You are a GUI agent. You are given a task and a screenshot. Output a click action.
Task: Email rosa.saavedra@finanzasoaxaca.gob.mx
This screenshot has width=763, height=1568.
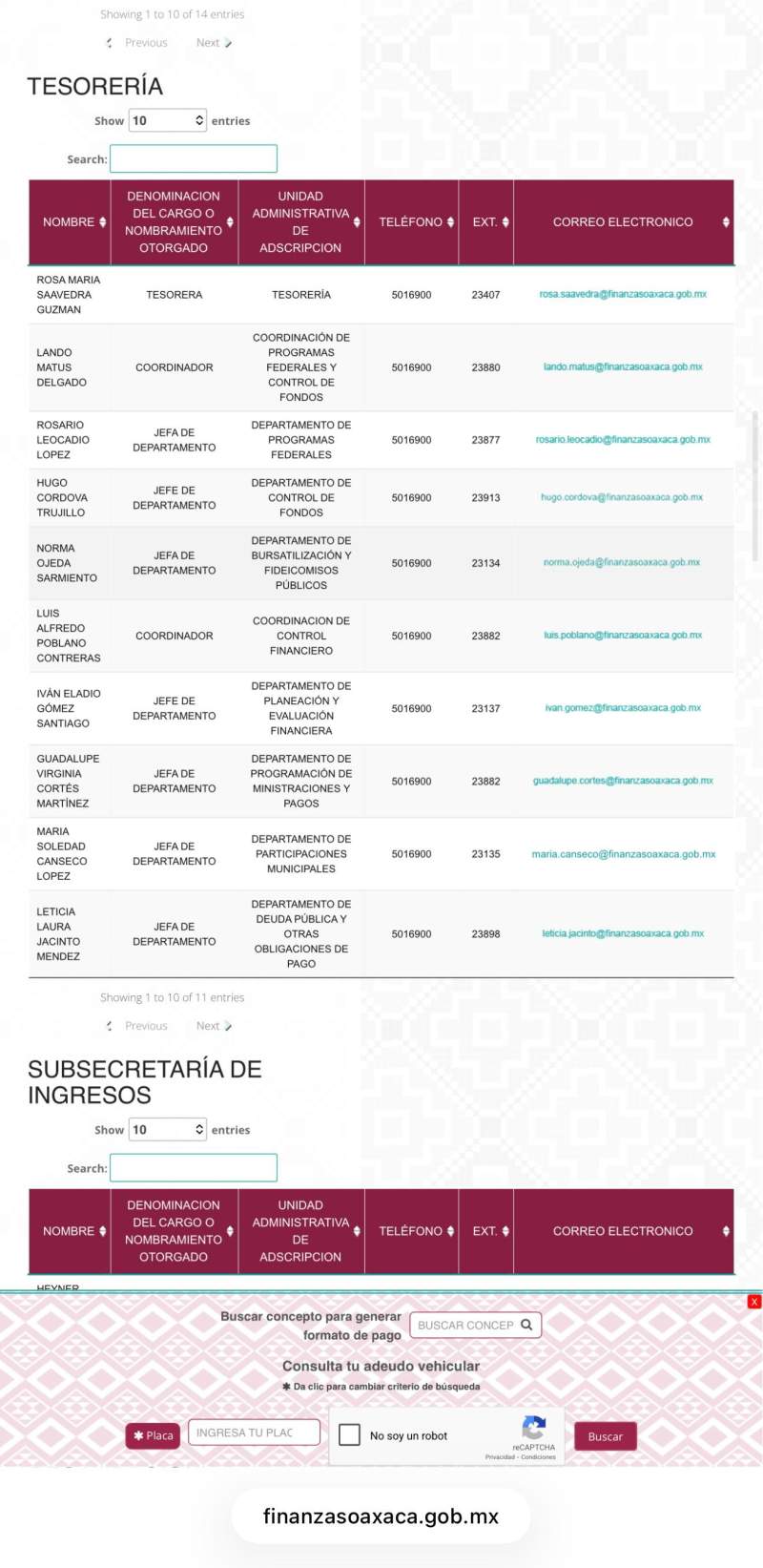[623, 294]
